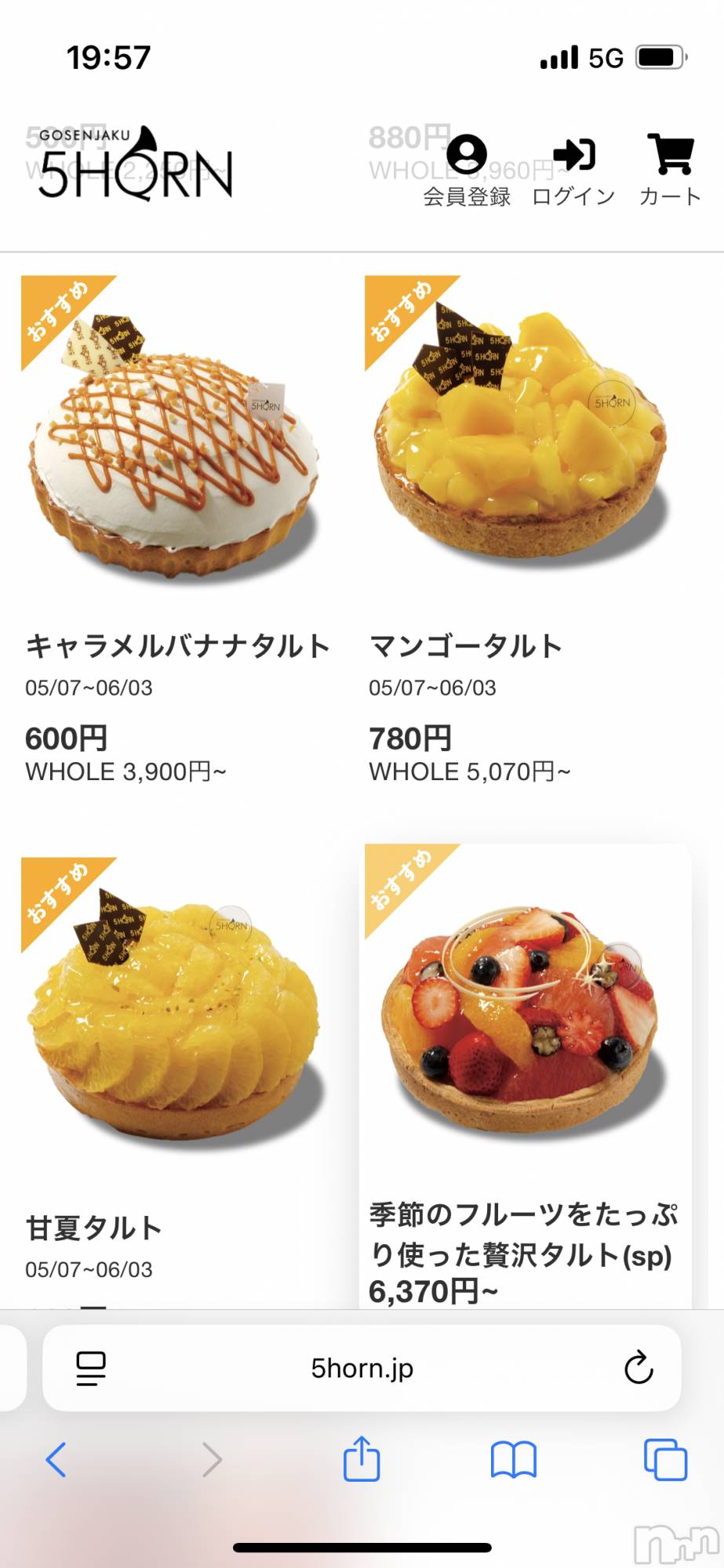Open member registration (会員登録)
Image resolution: width=724 pixels, height=1568 pixels.
point(467,169)
